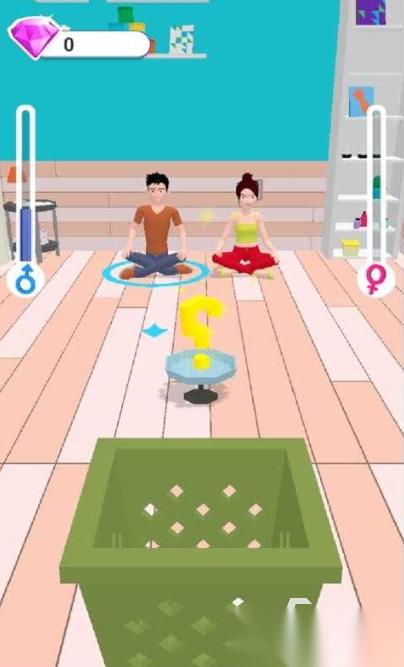
Task: Select the seated man in orange shirt
Action: click(156, 226)
